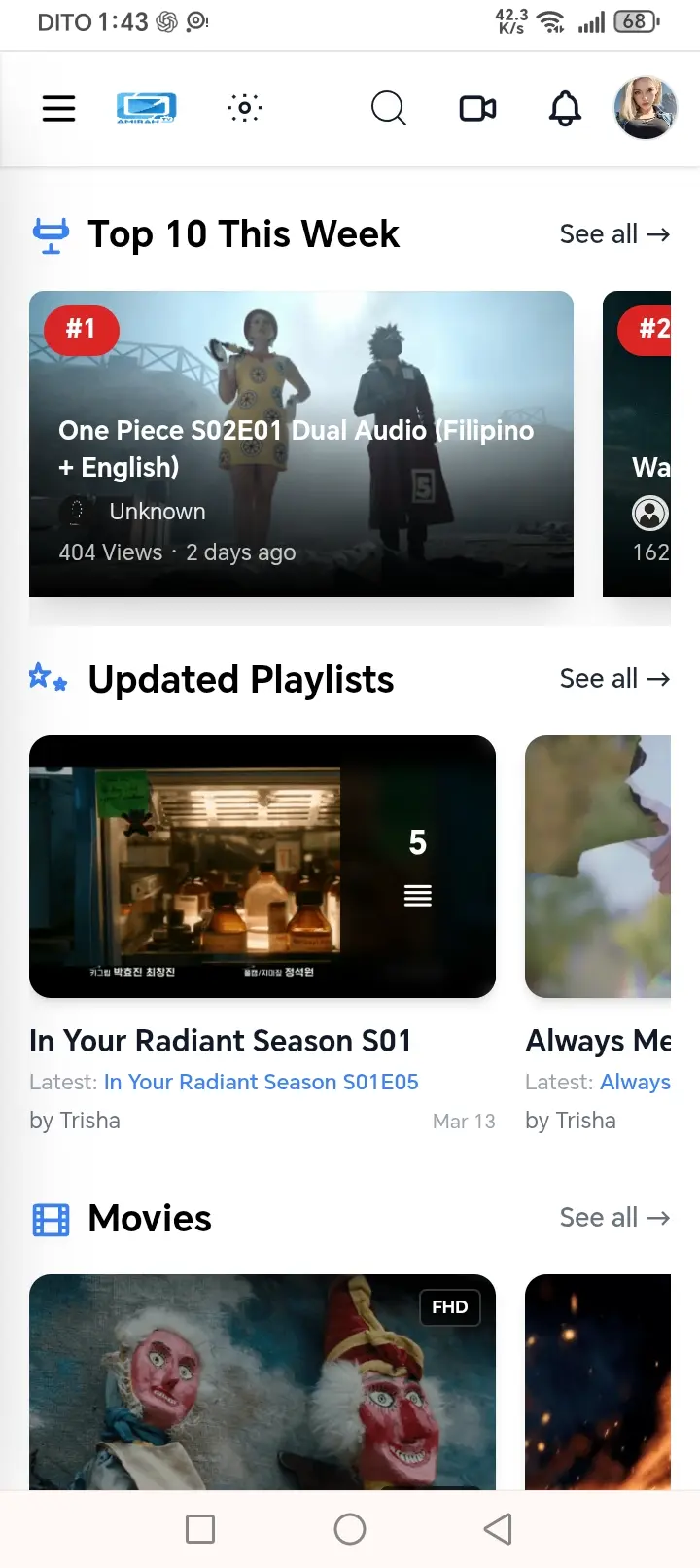
Task: Open the notifications bell
Action: pyautogui.click(x=565, y=108)
